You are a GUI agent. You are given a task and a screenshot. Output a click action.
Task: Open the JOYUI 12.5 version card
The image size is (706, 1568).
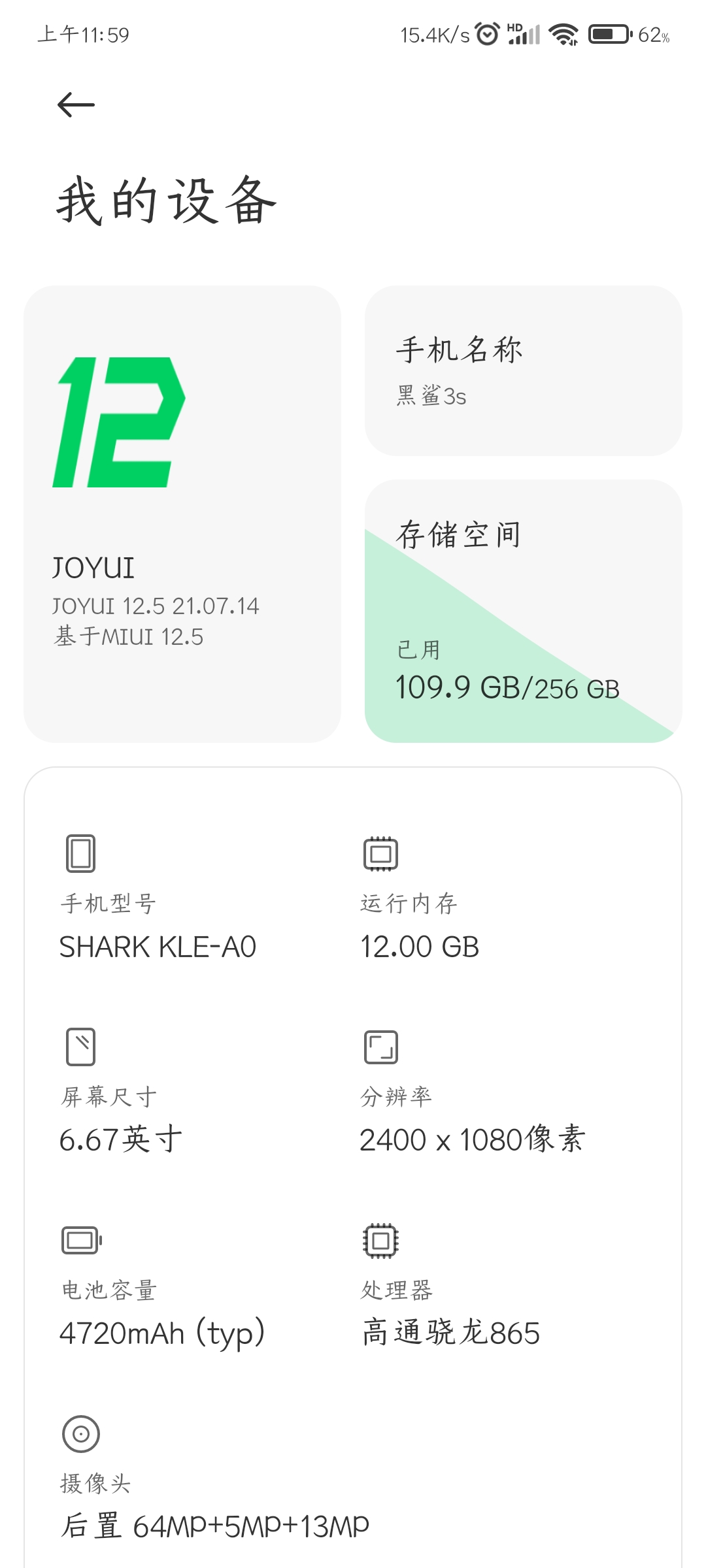[182, 514]
